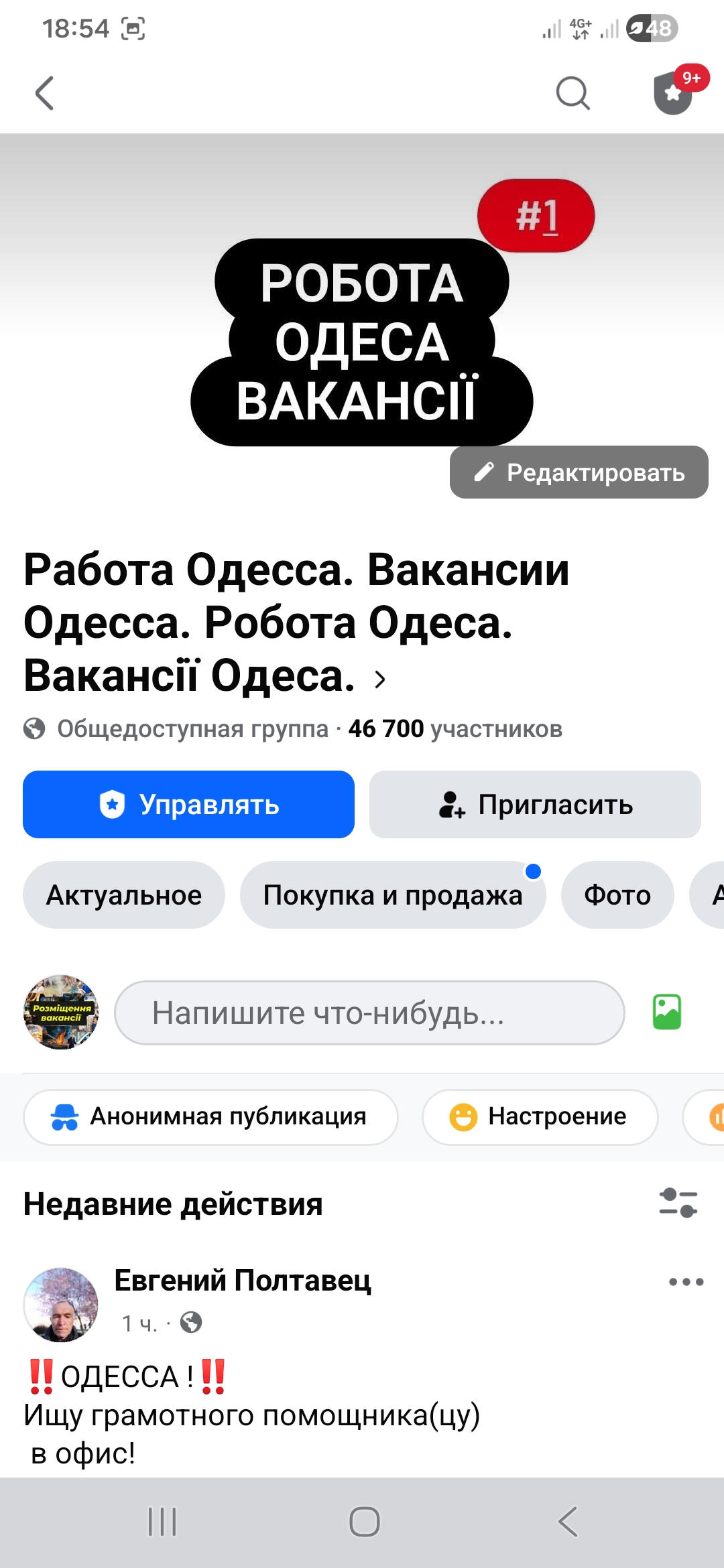Tap the globe privacy icon on Евгений's post

(x=191, y=1323)
